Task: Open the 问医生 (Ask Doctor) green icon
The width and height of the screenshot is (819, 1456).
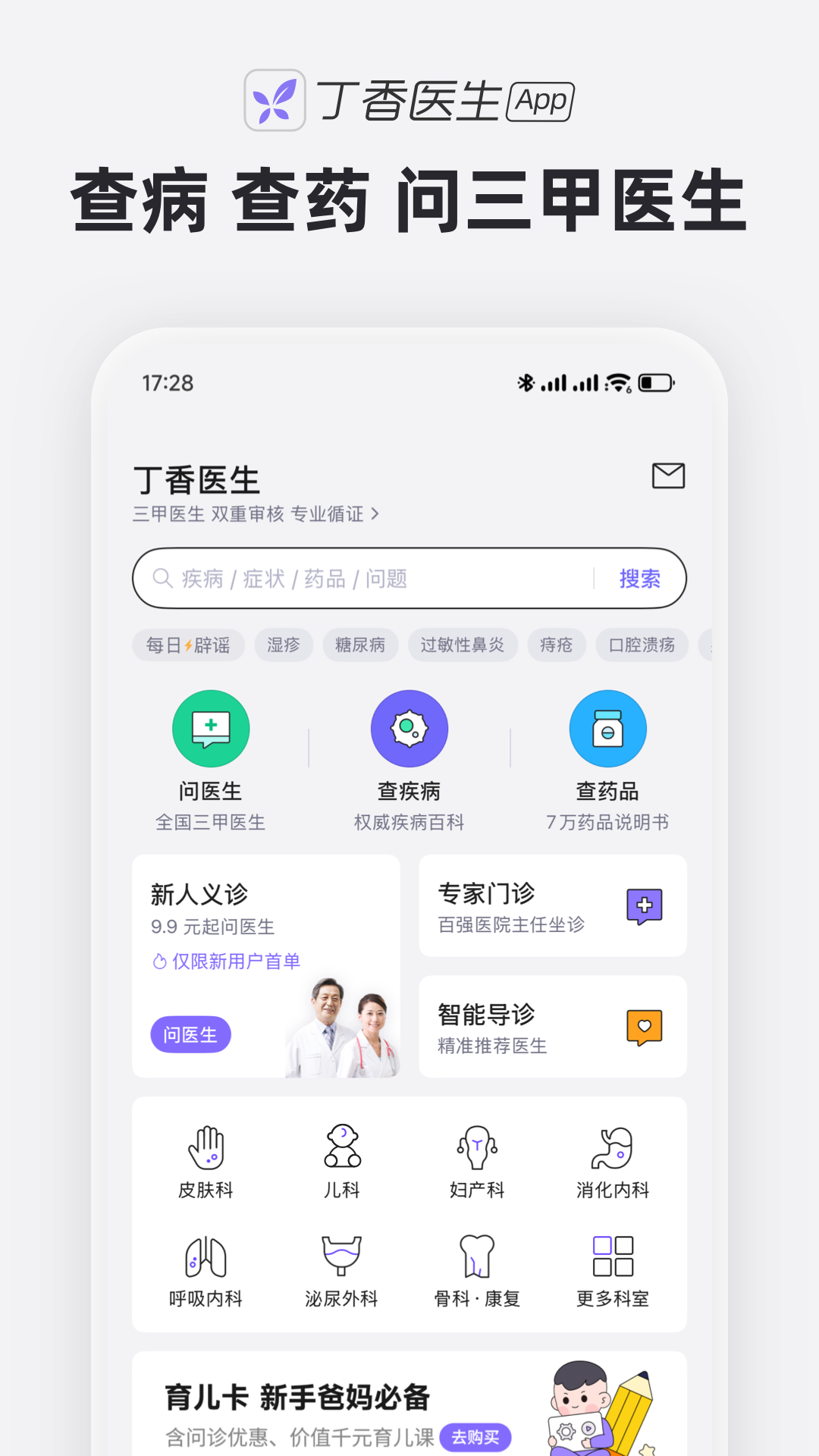Action: (211, 728)
